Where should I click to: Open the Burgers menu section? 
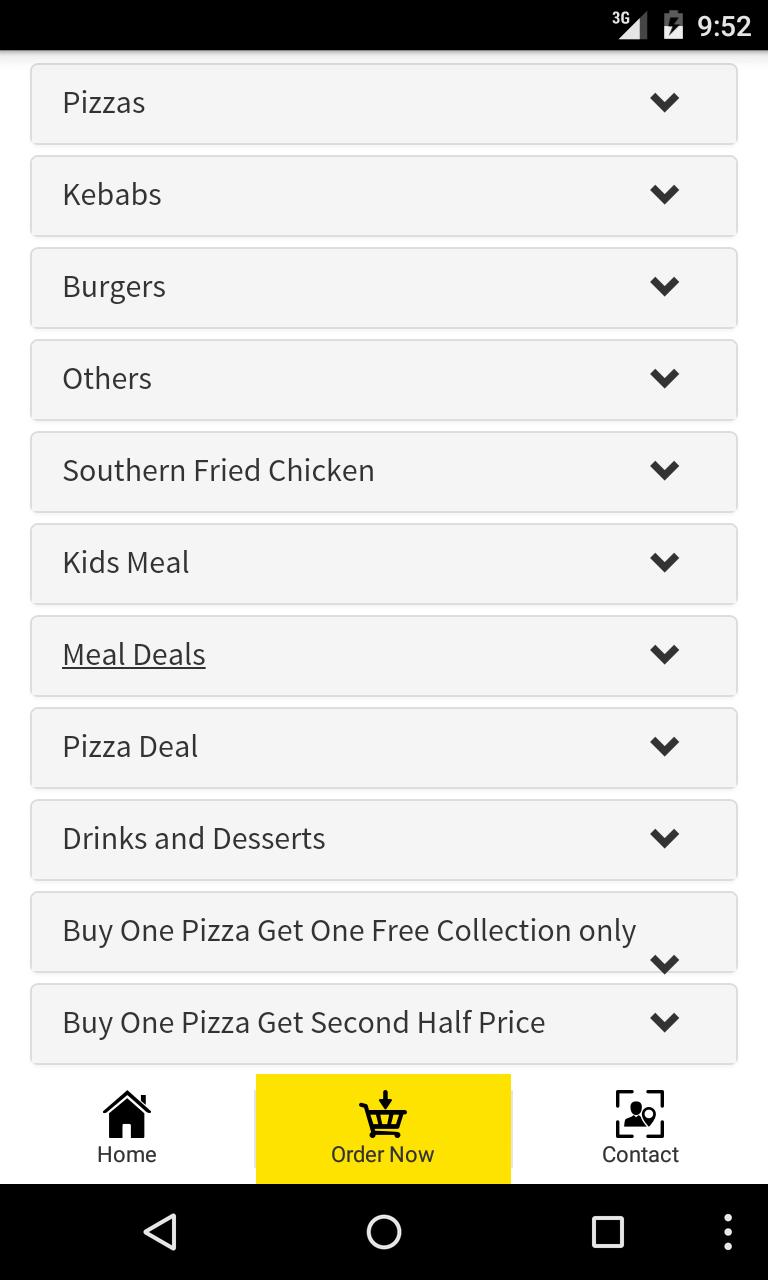coord(384,288)
